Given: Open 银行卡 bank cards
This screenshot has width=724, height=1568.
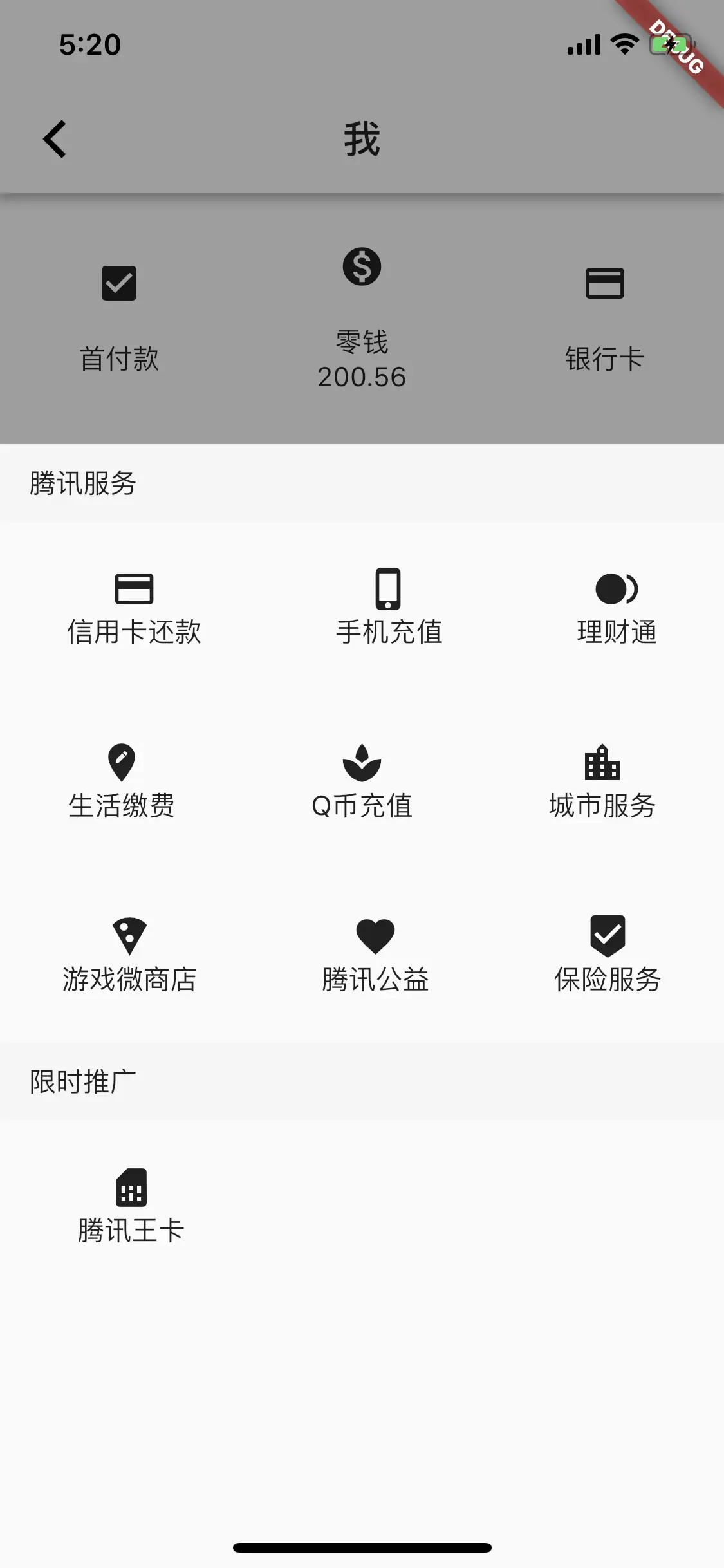Looking at the screenshot, I should [x=604, y=319].
